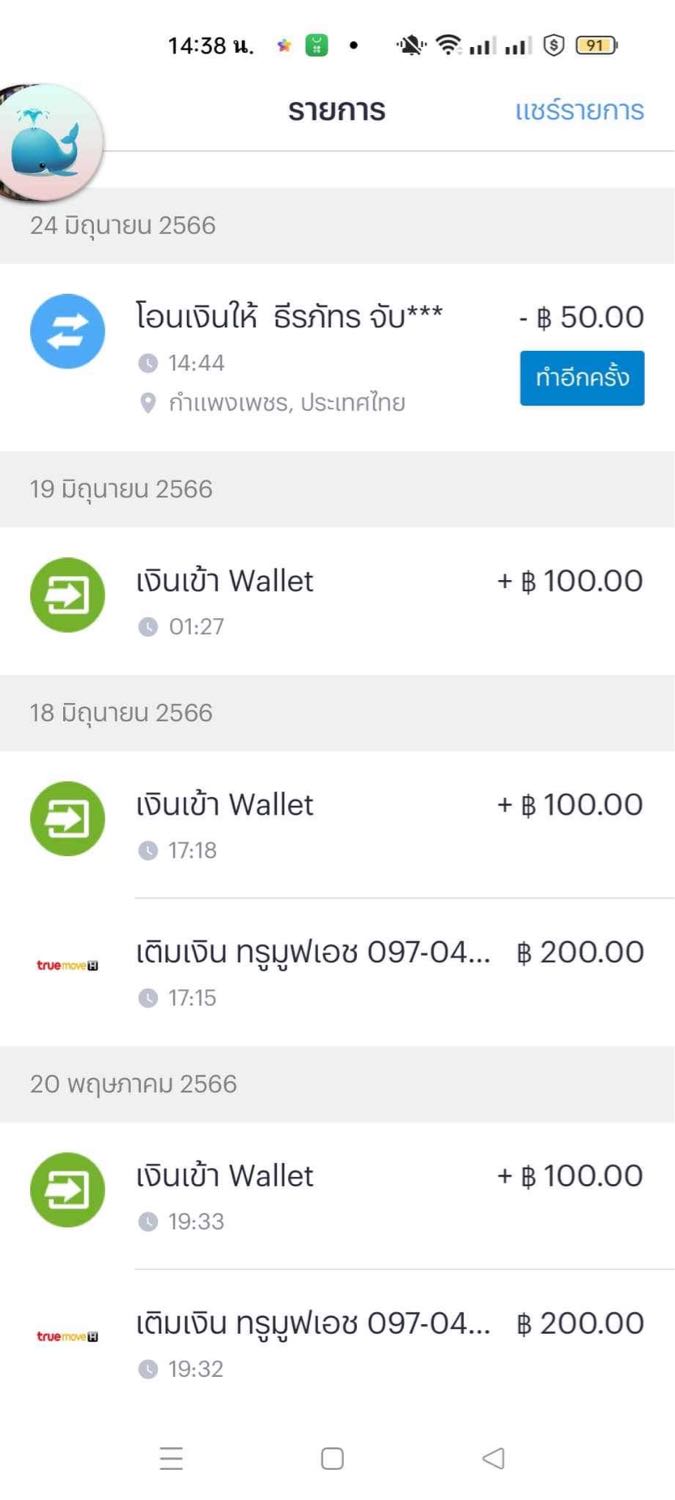Tap the ทำอีกครั้ง button to repeat transfer
The image size is (675, 1500).
point(582,378)
